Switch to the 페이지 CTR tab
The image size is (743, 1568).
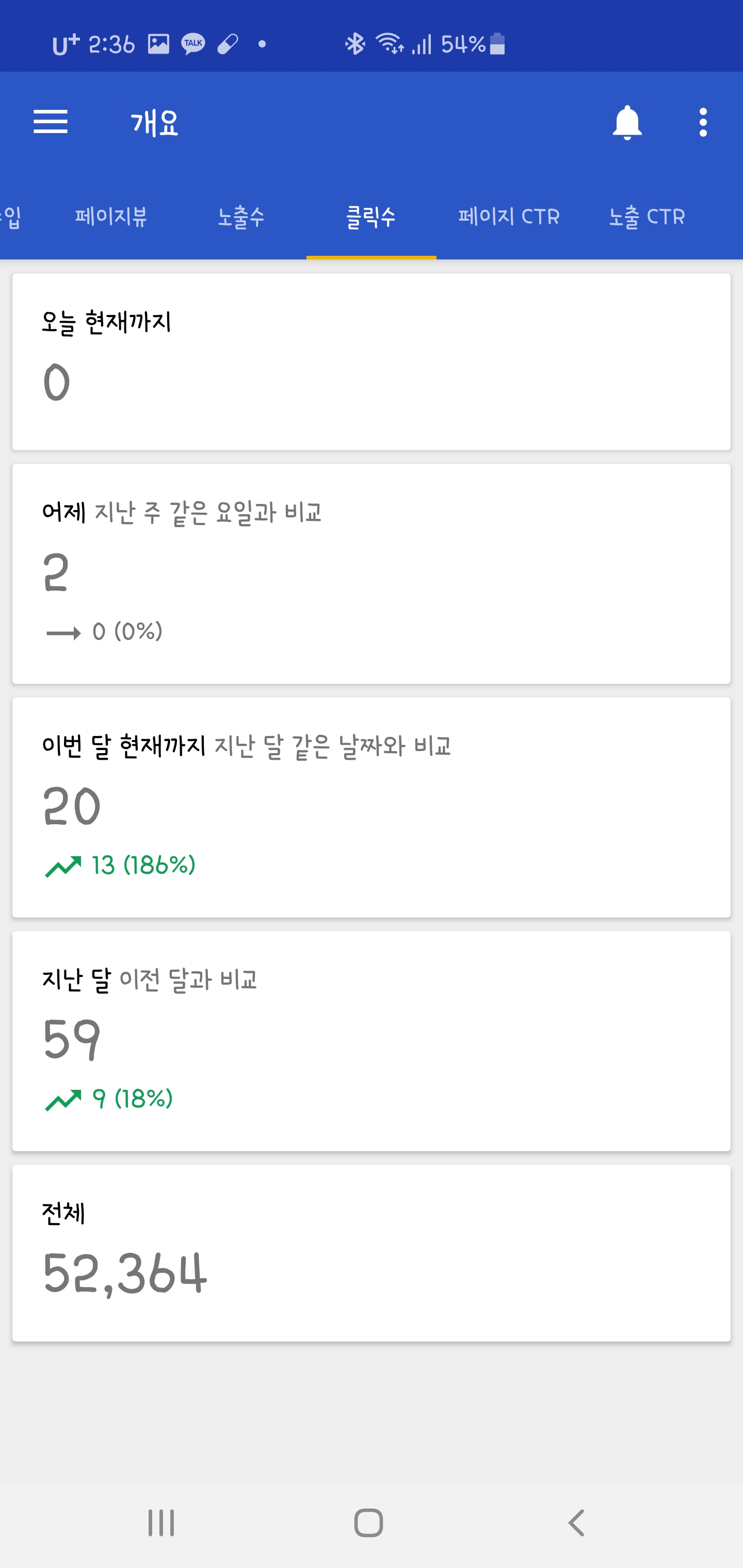point(509,217)
